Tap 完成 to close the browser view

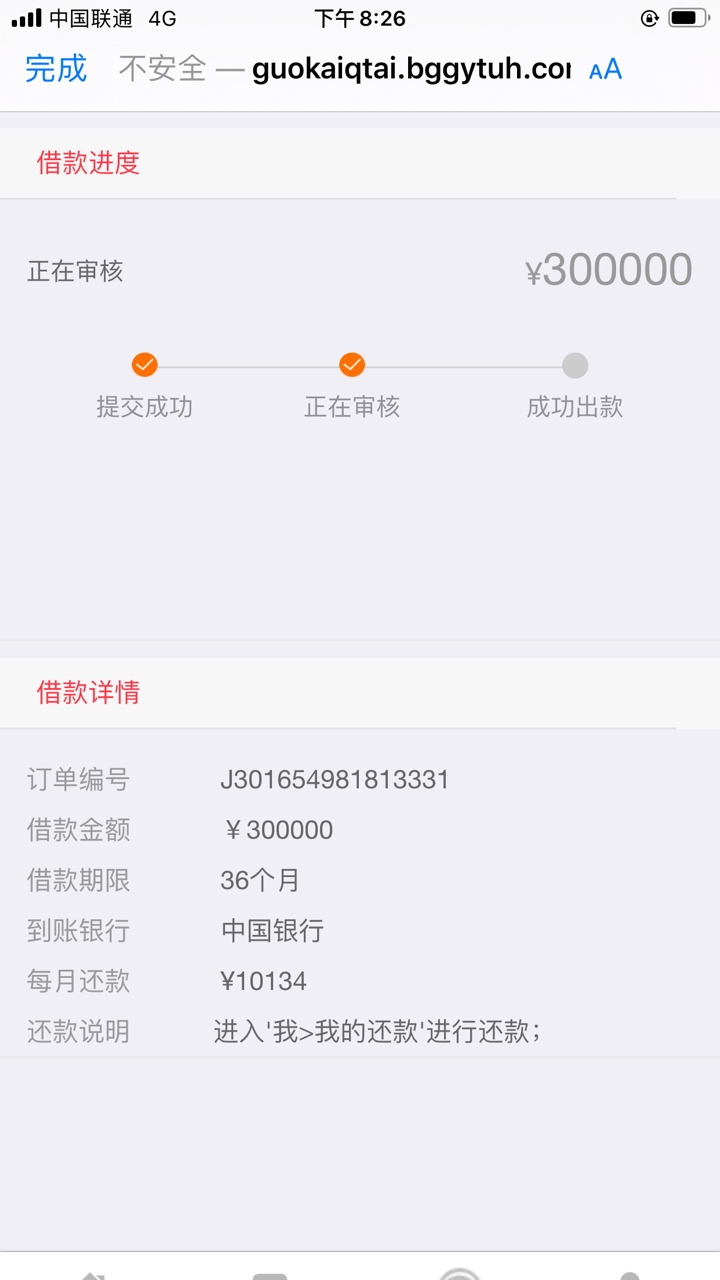tap(56, 69)
